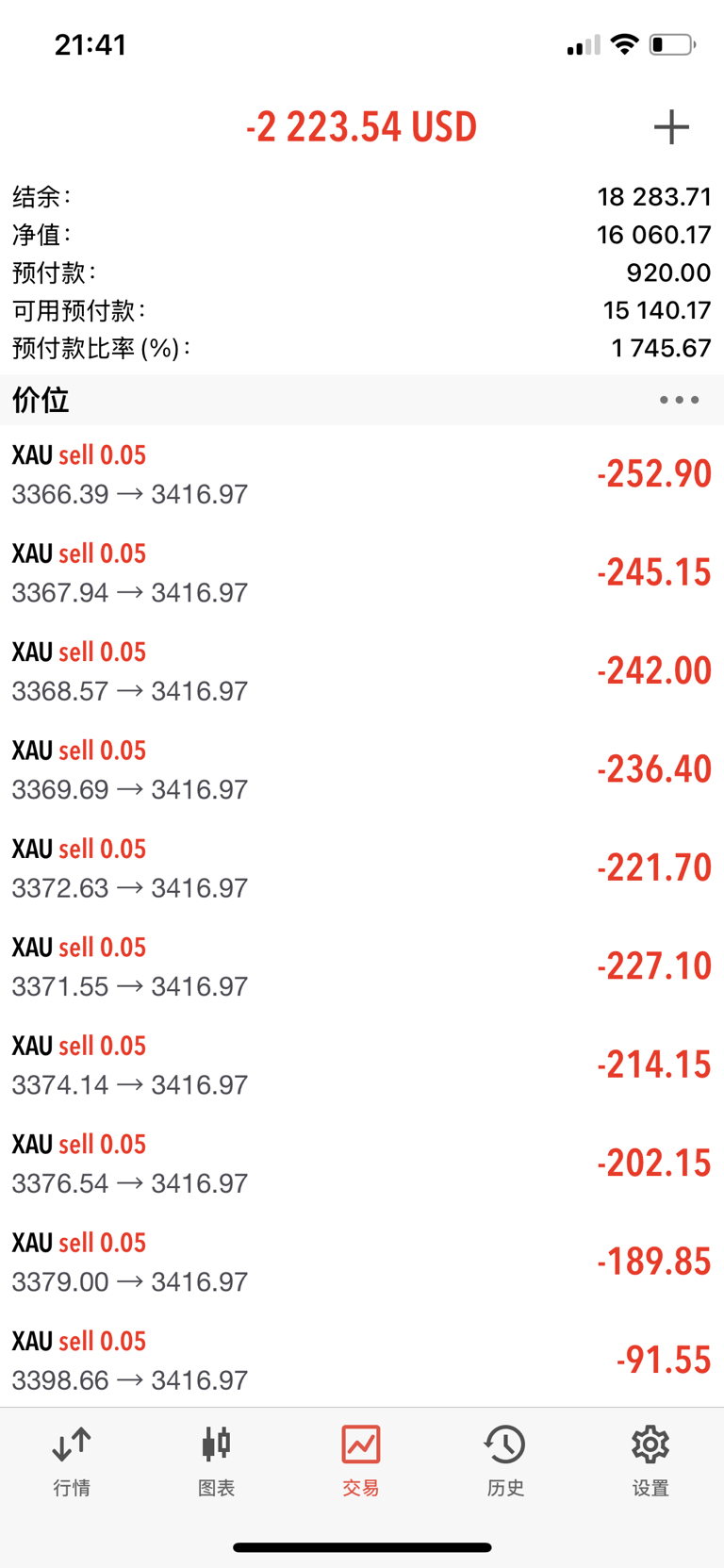This screenshot has height=1568, width=724.
Task: Open the XAU sell position at 3367.94
Action: [362, 572]
